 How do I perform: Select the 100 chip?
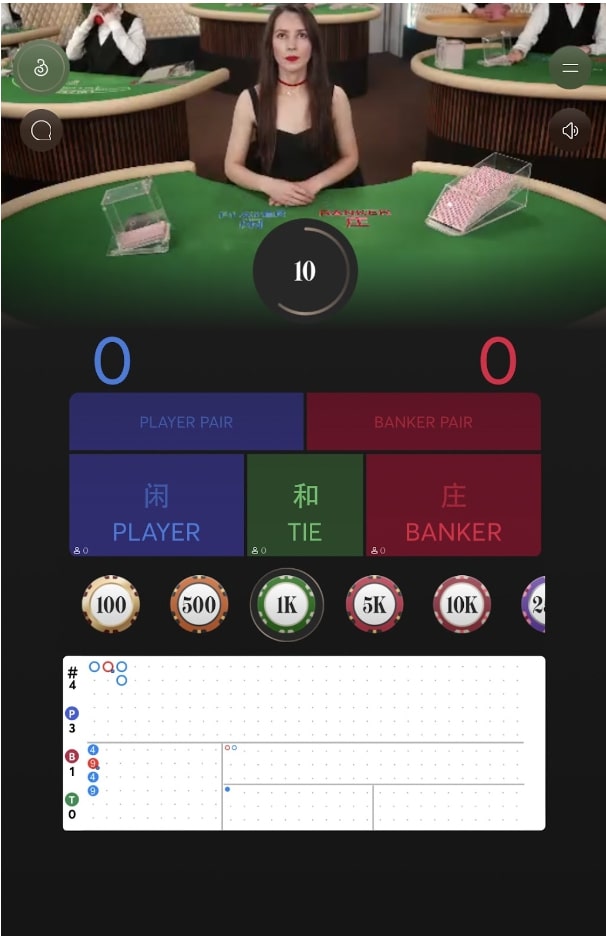(111, 604)
